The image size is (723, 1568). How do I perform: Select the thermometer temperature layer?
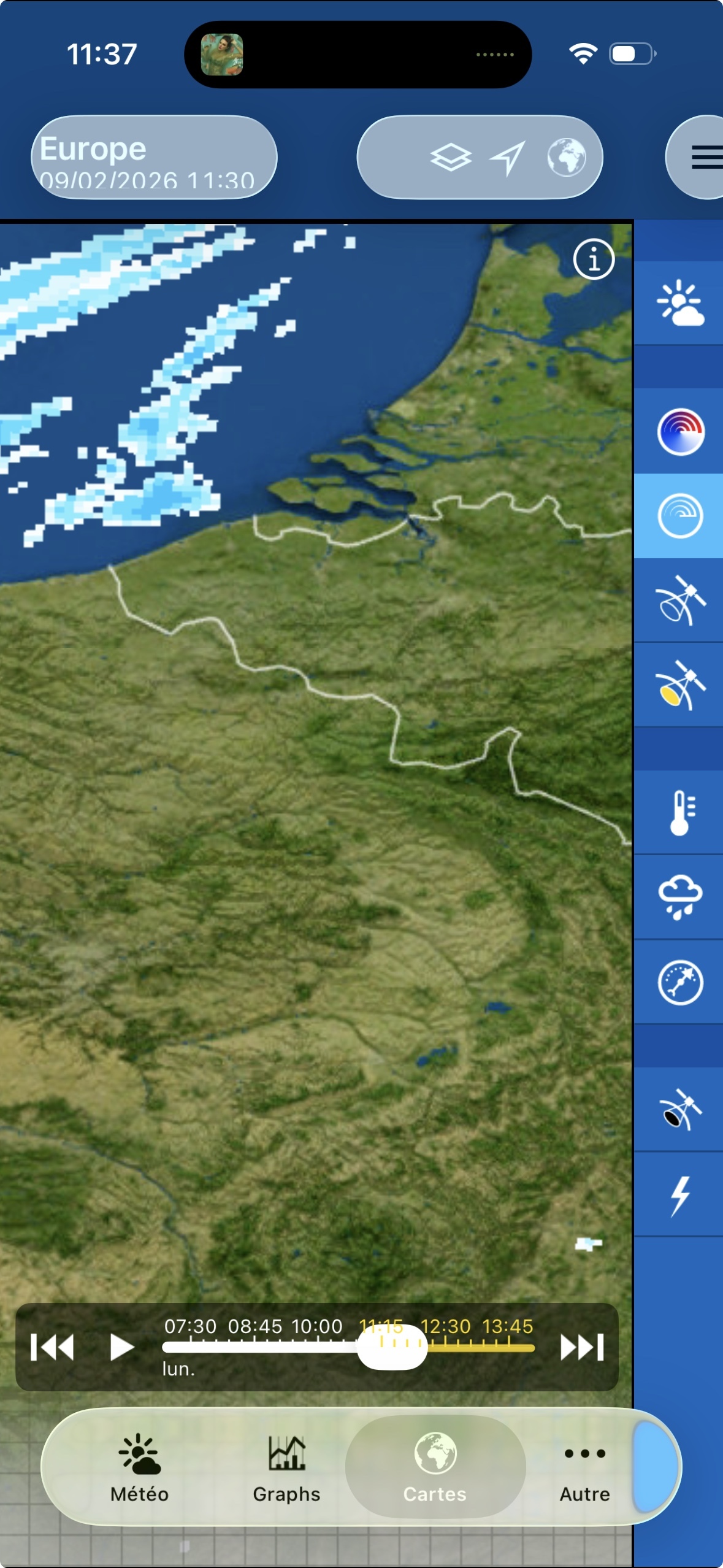click(679, 813)
